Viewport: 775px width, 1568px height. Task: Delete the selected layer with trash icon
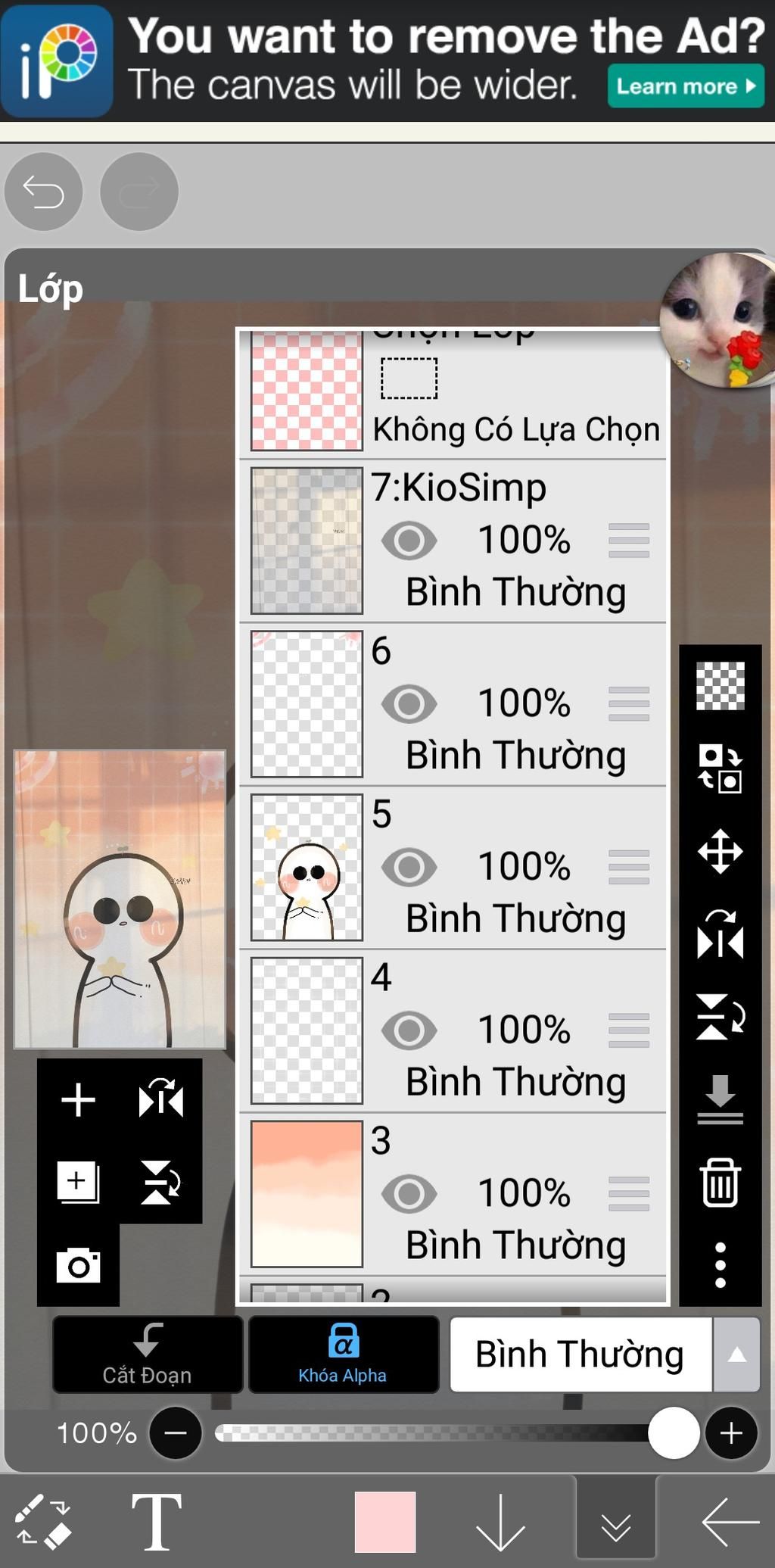click(720, 1183)
